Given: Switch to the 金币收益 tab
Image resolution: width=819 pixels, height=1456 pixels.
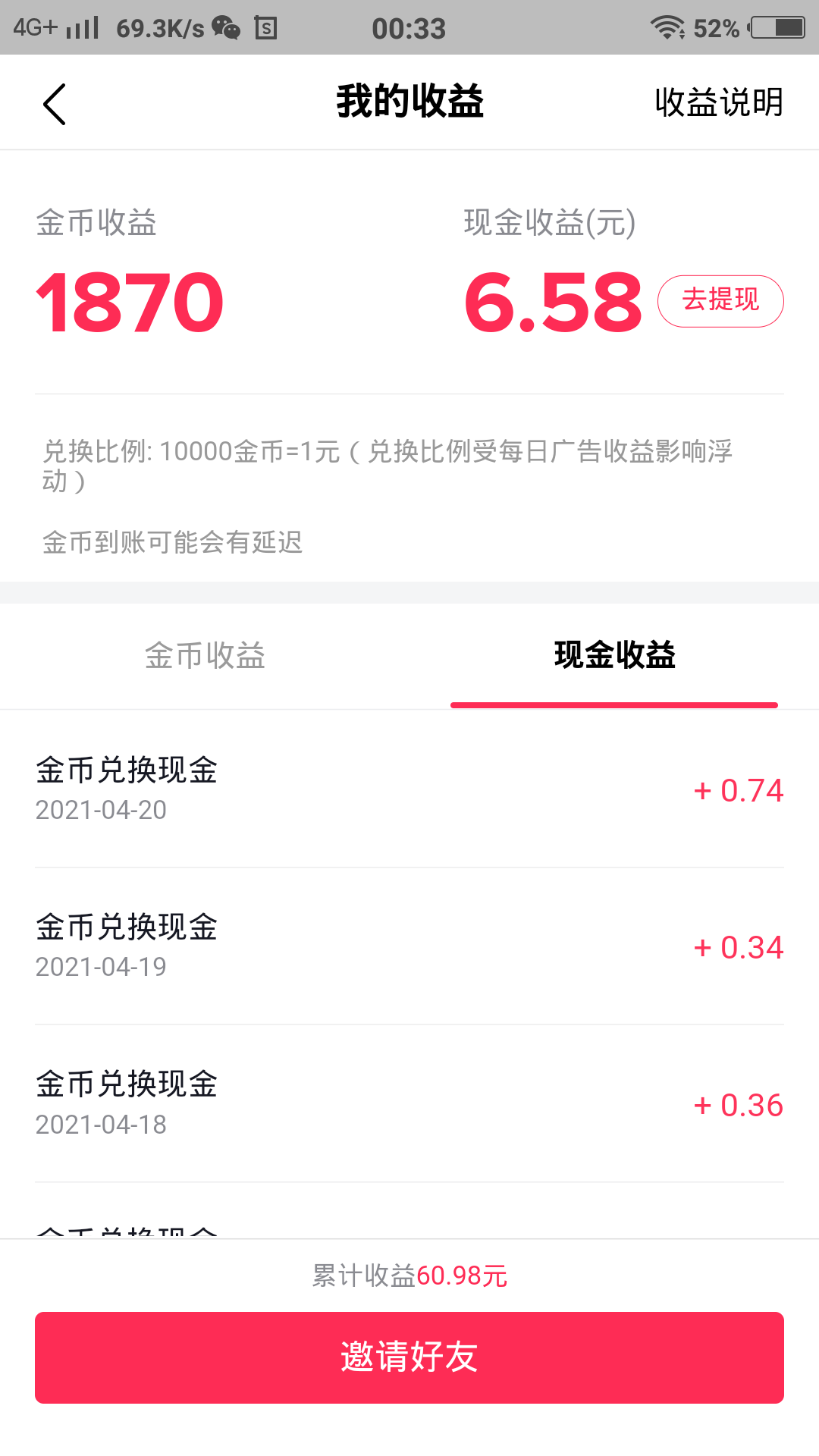Looking at the screenshot, I should point(205,657).
